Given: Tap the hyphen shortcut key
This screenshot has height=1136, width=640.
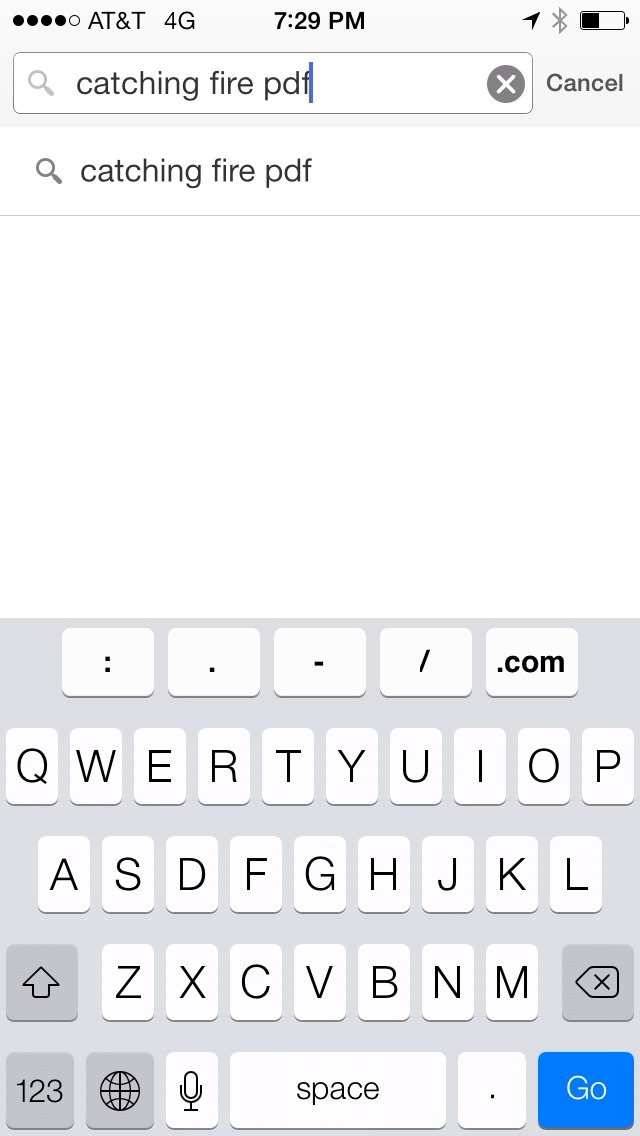Looking at the screenshot, I should 320,662.
